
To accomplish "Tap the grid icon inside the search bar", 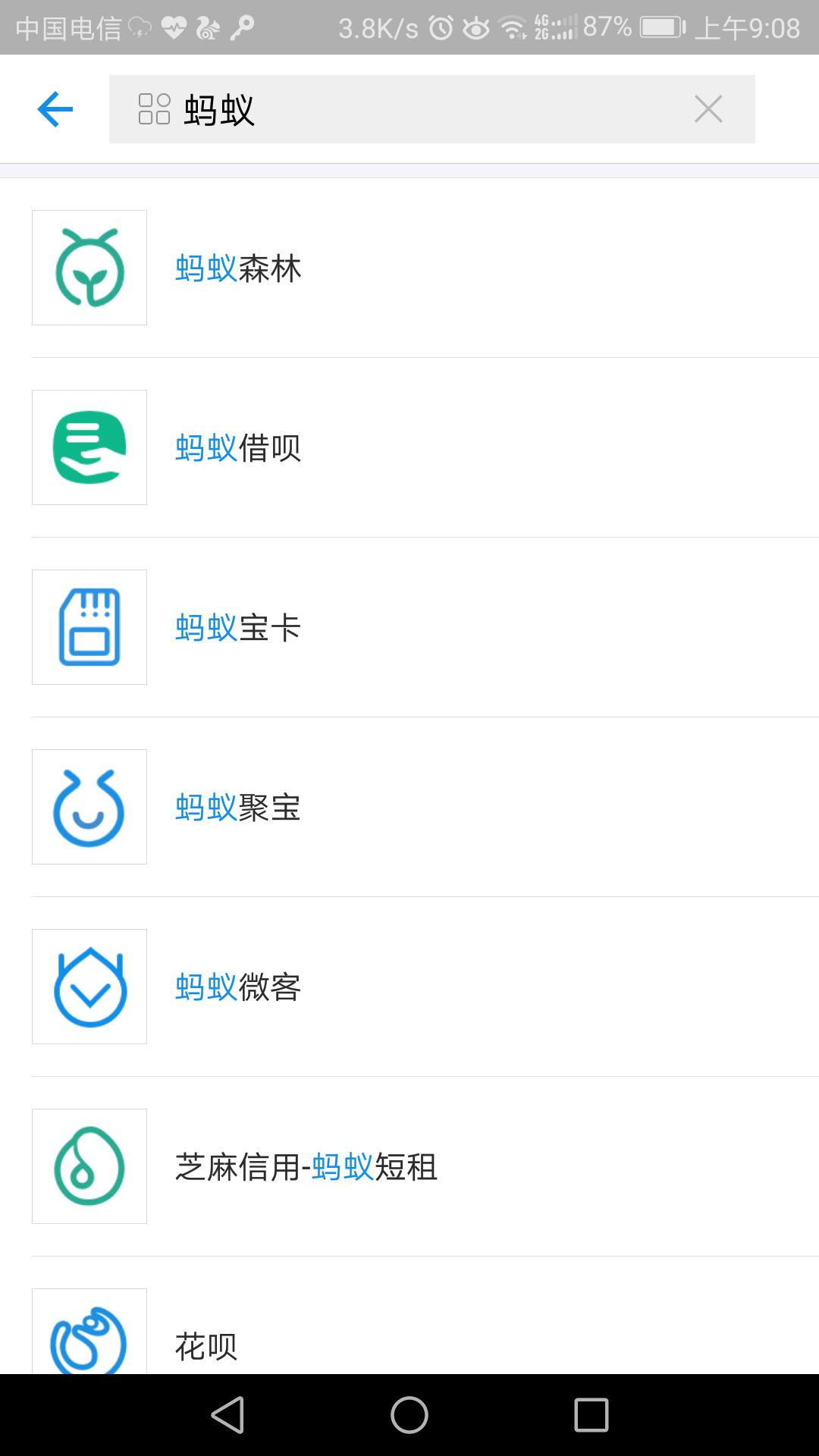I will tap(152, 109).
